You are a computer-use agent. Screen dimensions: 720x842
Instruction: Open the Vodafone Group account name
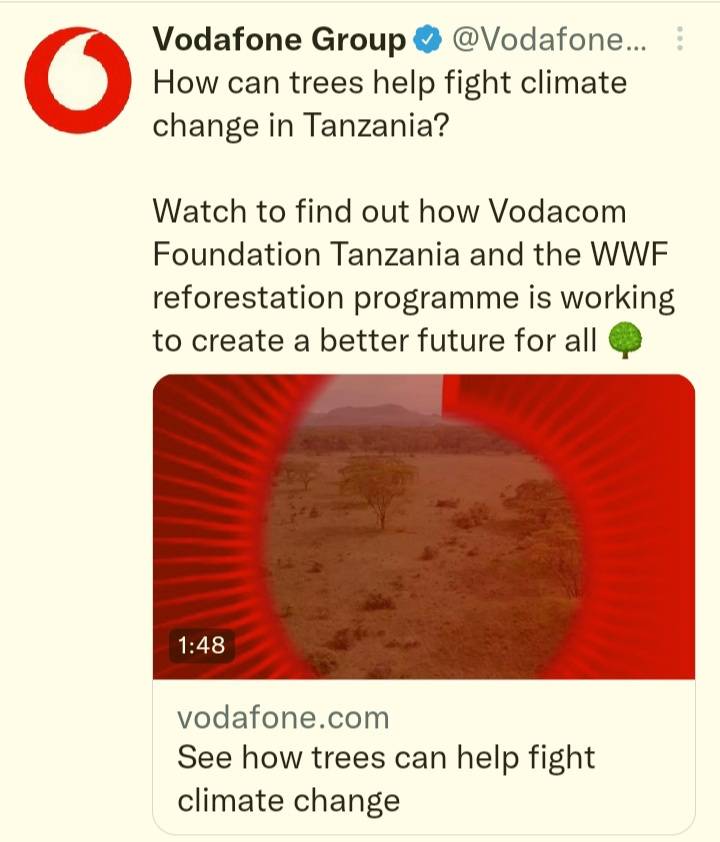coord(280,40)
